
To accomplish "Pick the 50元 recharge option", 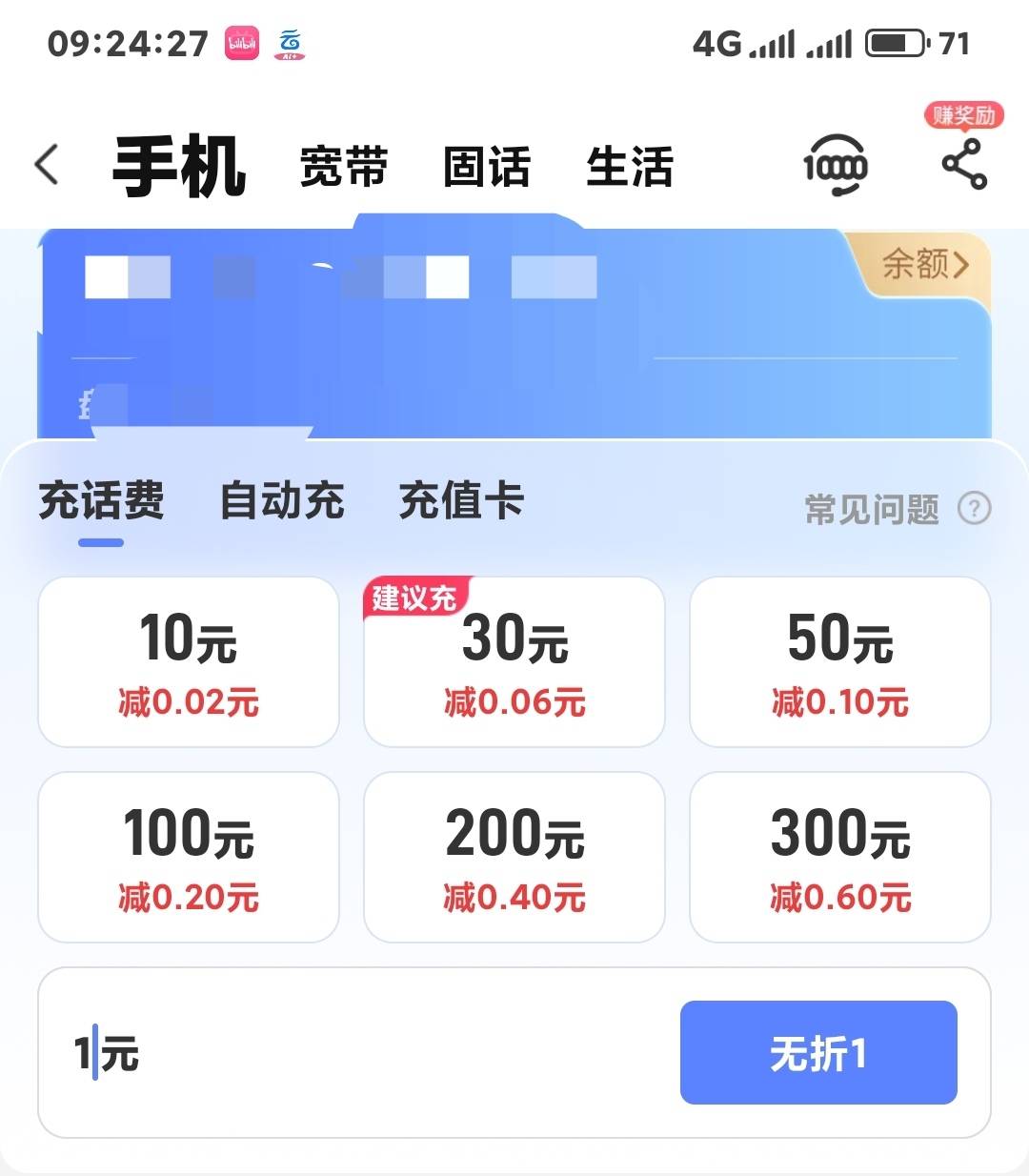I will point(840,661).
